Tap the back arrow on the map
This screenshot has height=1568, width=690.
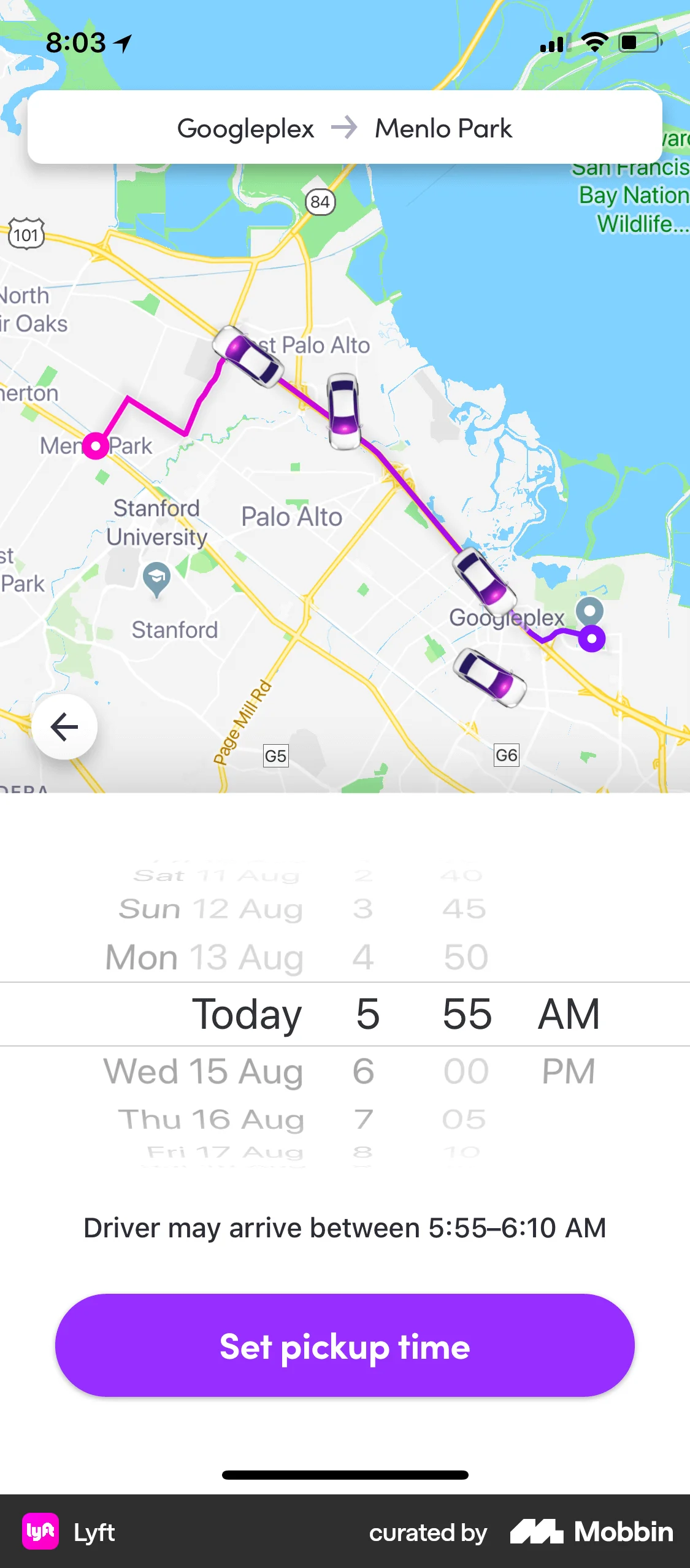pyautogui.click(x=64, y=726)
